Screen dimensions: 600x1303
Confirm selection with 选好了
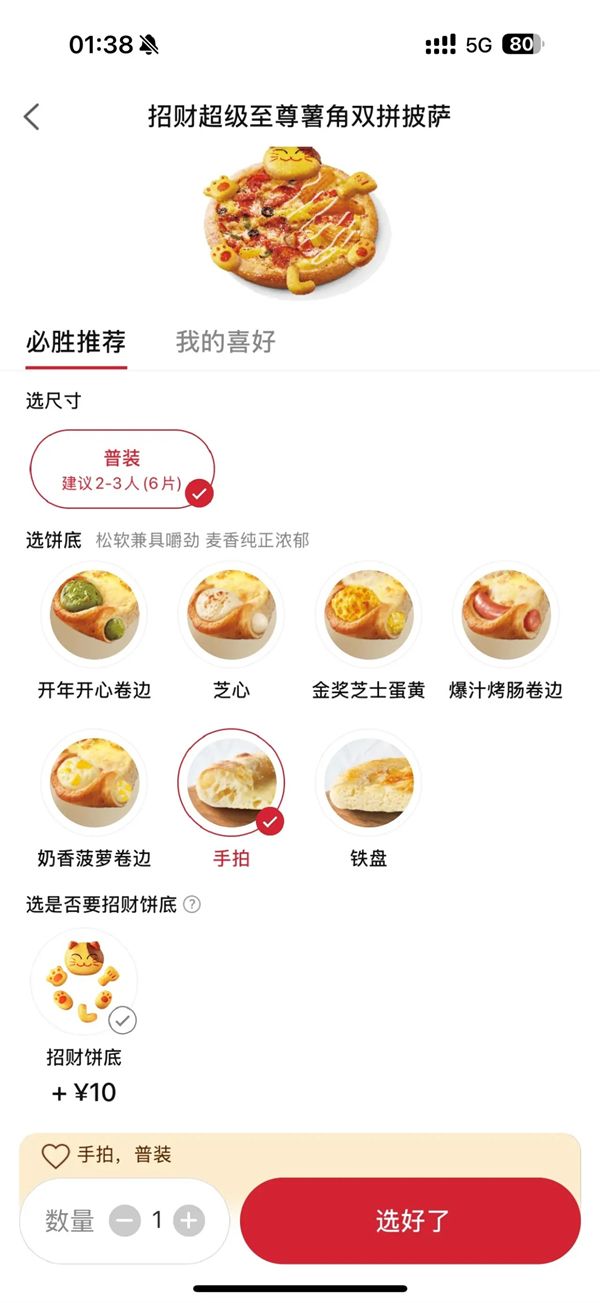tap(411, 1220)
